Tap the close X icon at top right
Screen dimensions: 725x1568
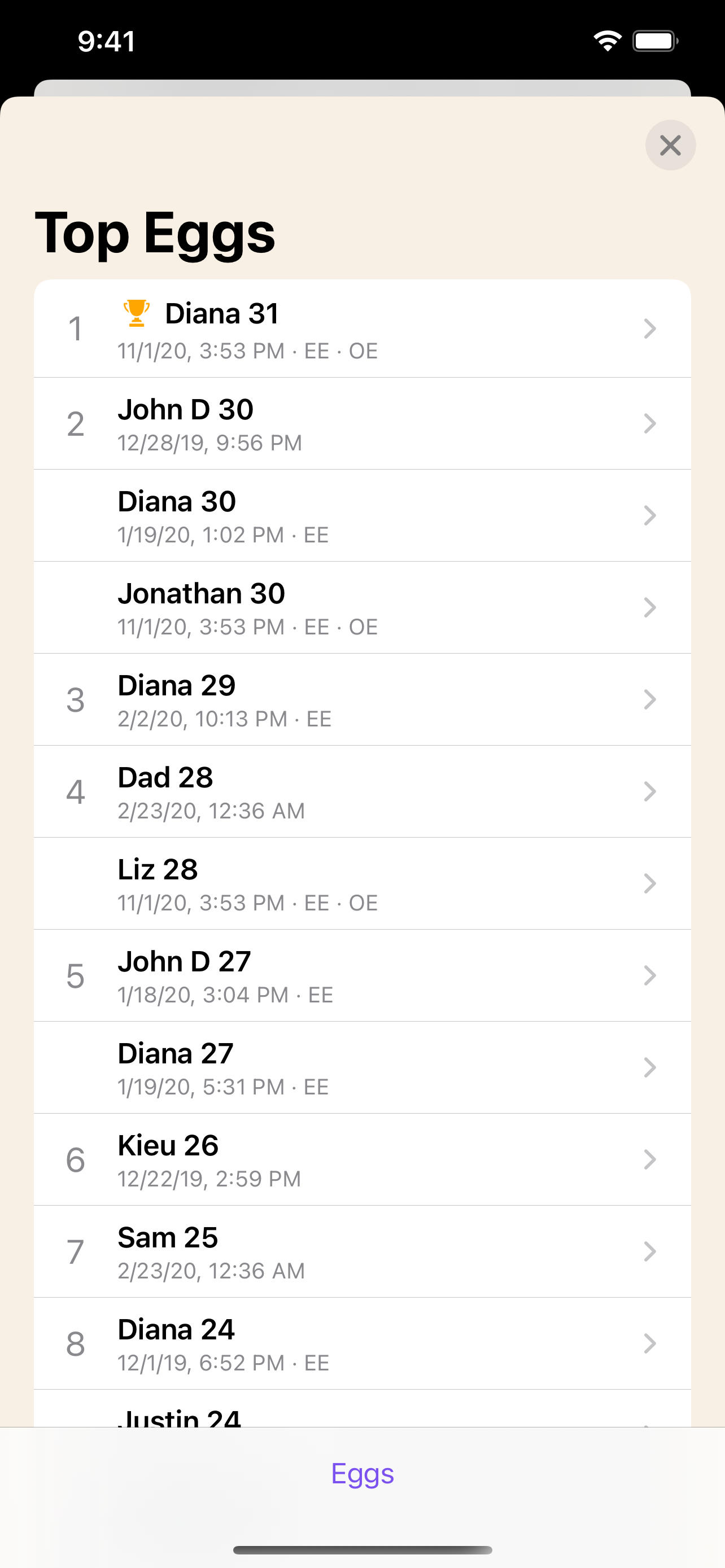point(670,145)
